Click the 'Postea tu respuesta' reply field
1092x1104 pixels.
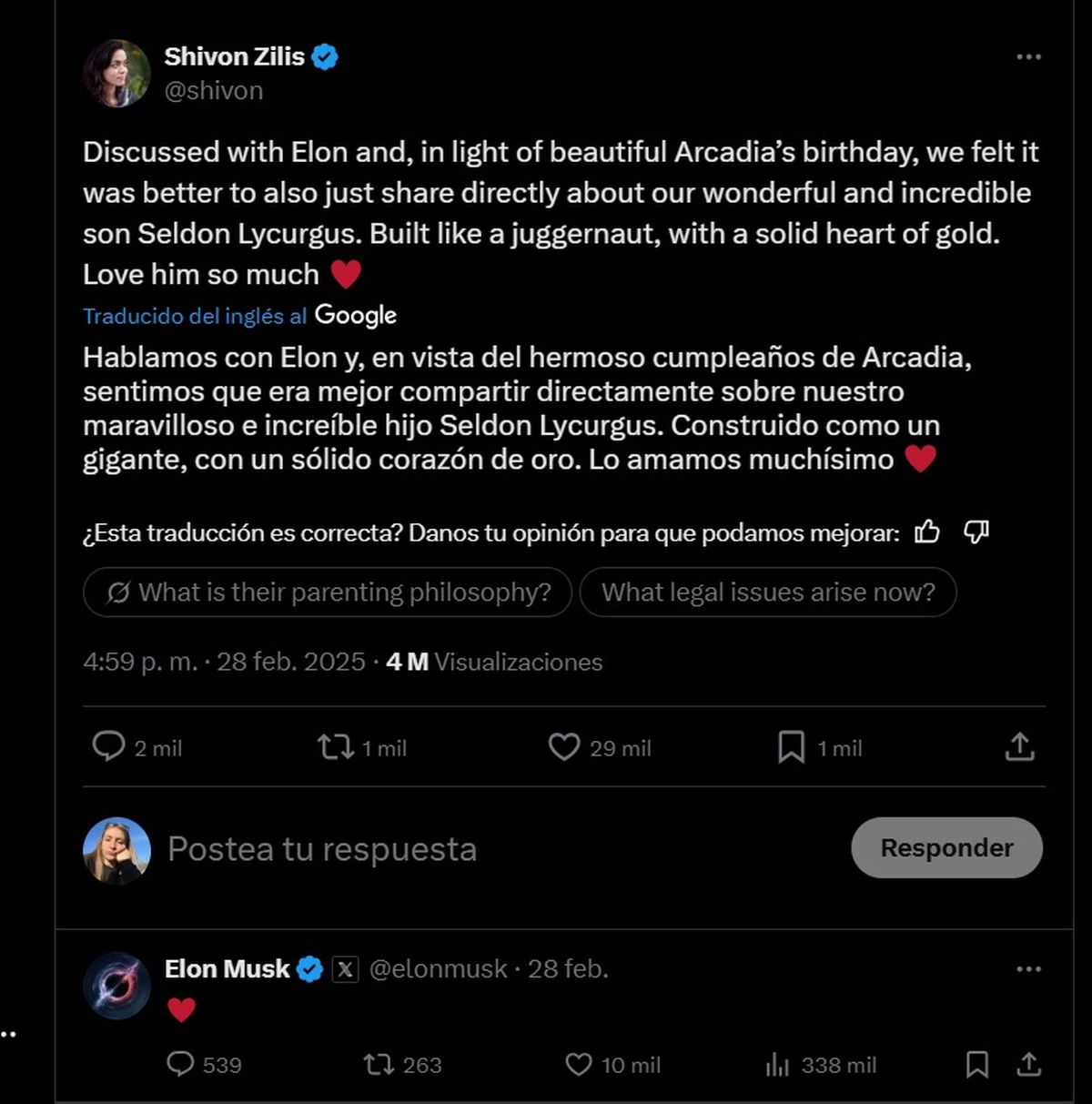[x=323, y=848]
